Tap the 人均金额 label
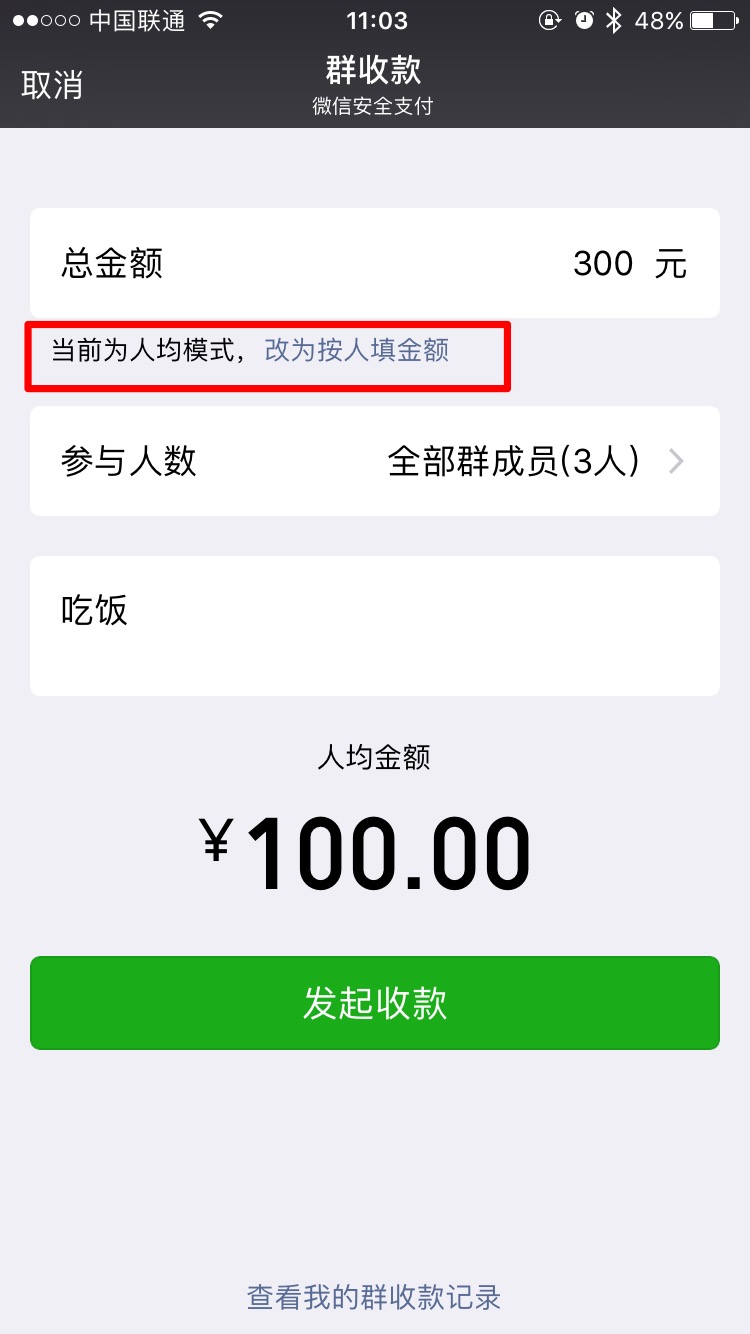 (x=374, y=757)
